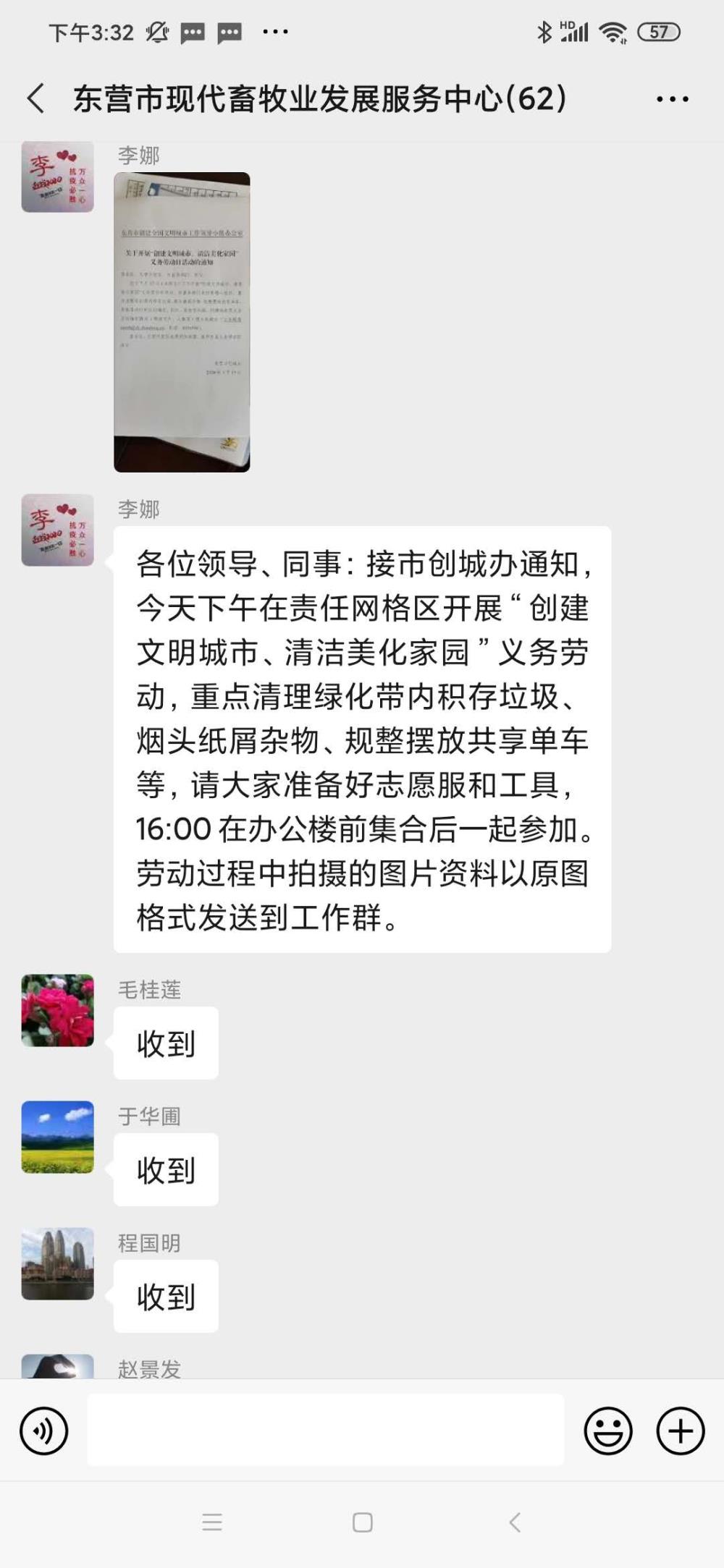Image resolution: width=724 pixels, height=1568 pixels.
Task: View 程国明's profile via avatar
Action: pos(58,1263)
